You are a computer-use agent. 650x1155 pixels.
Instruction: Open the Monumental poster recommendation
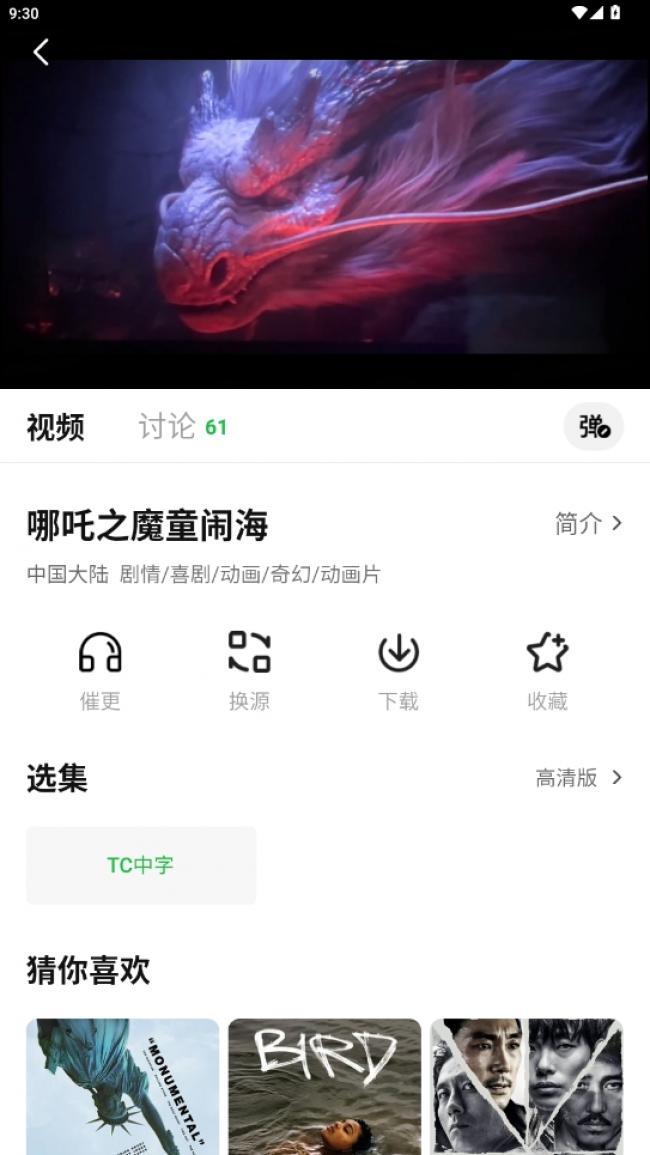pyautogui.click(x=122, y=1086)
